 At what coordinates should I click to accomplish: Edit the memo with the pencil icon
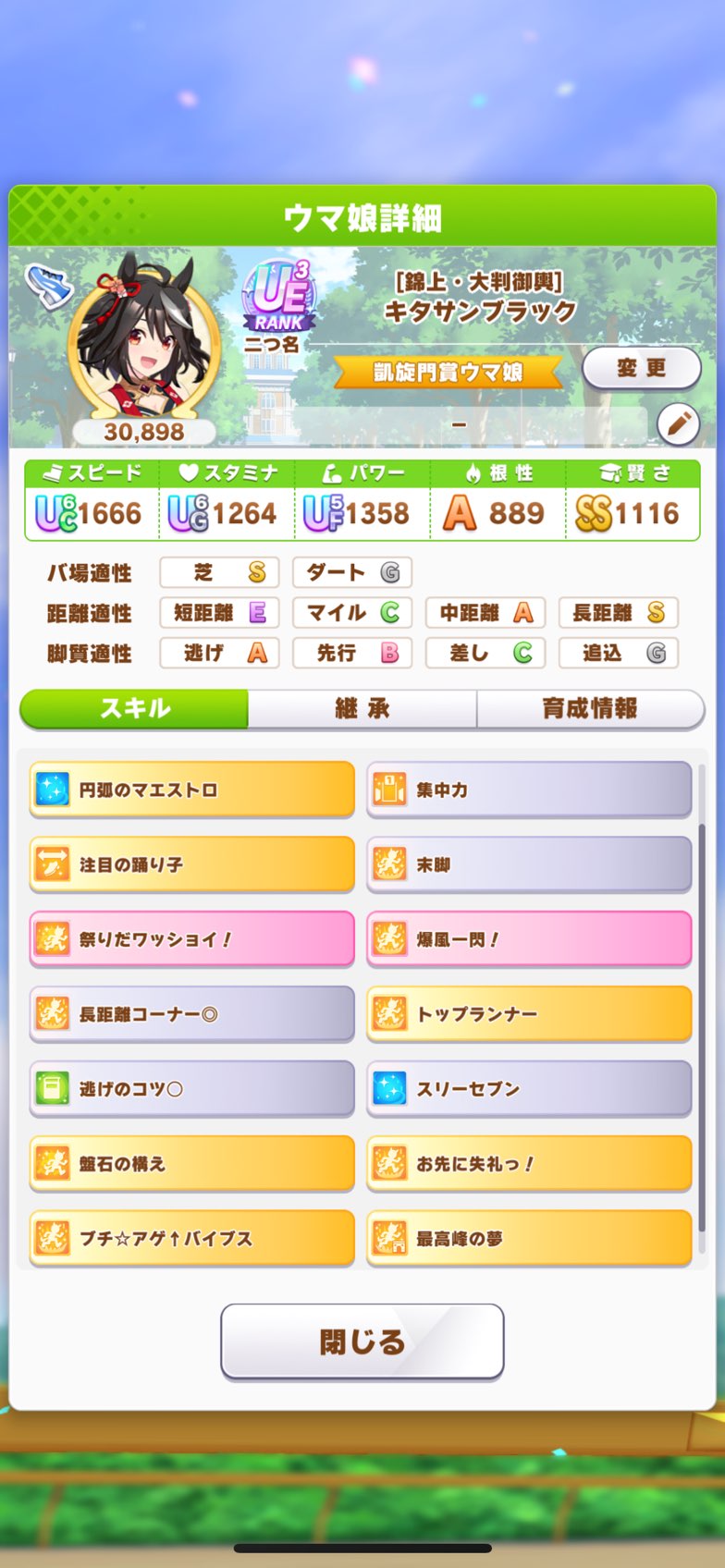[678, 424]
